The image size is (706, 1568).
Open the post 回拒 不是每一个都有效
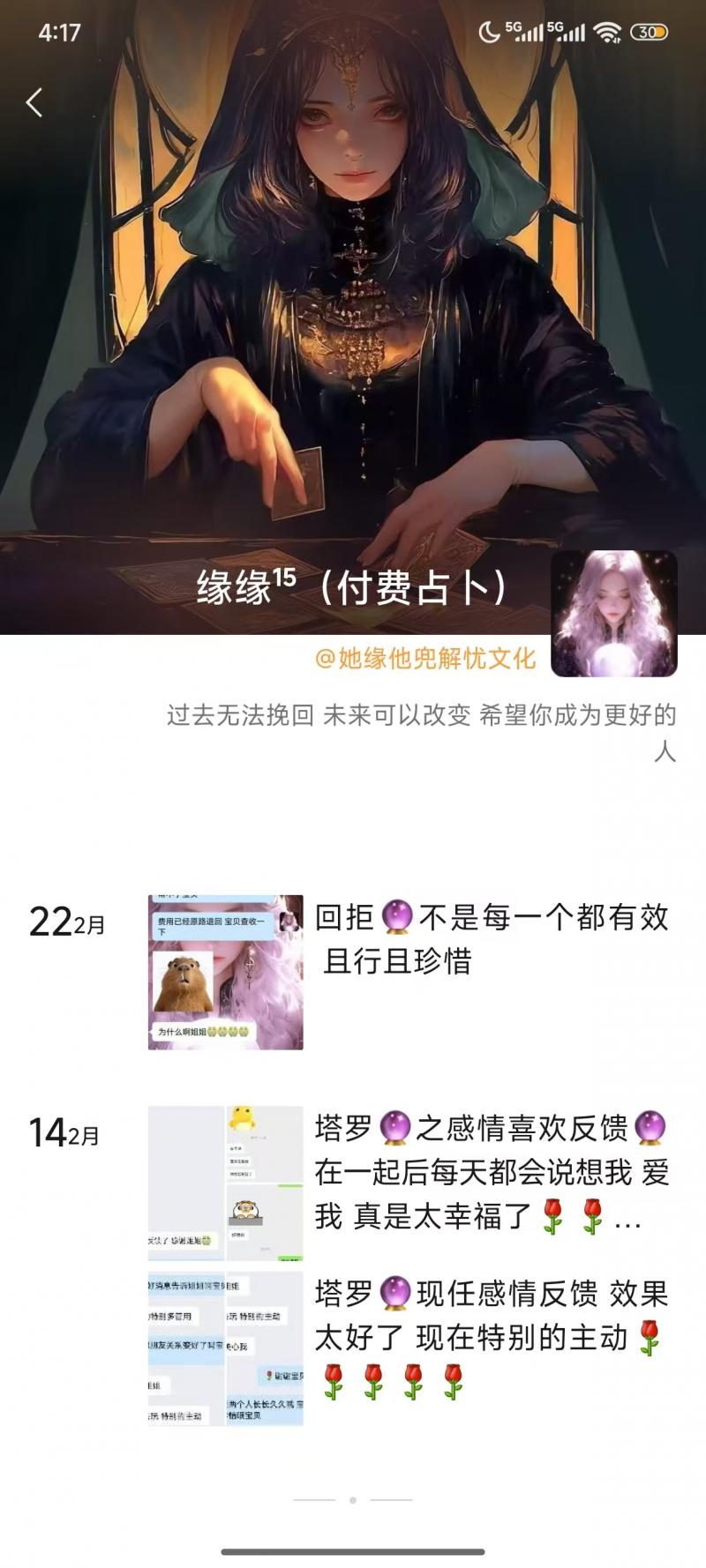click(491, 939)
